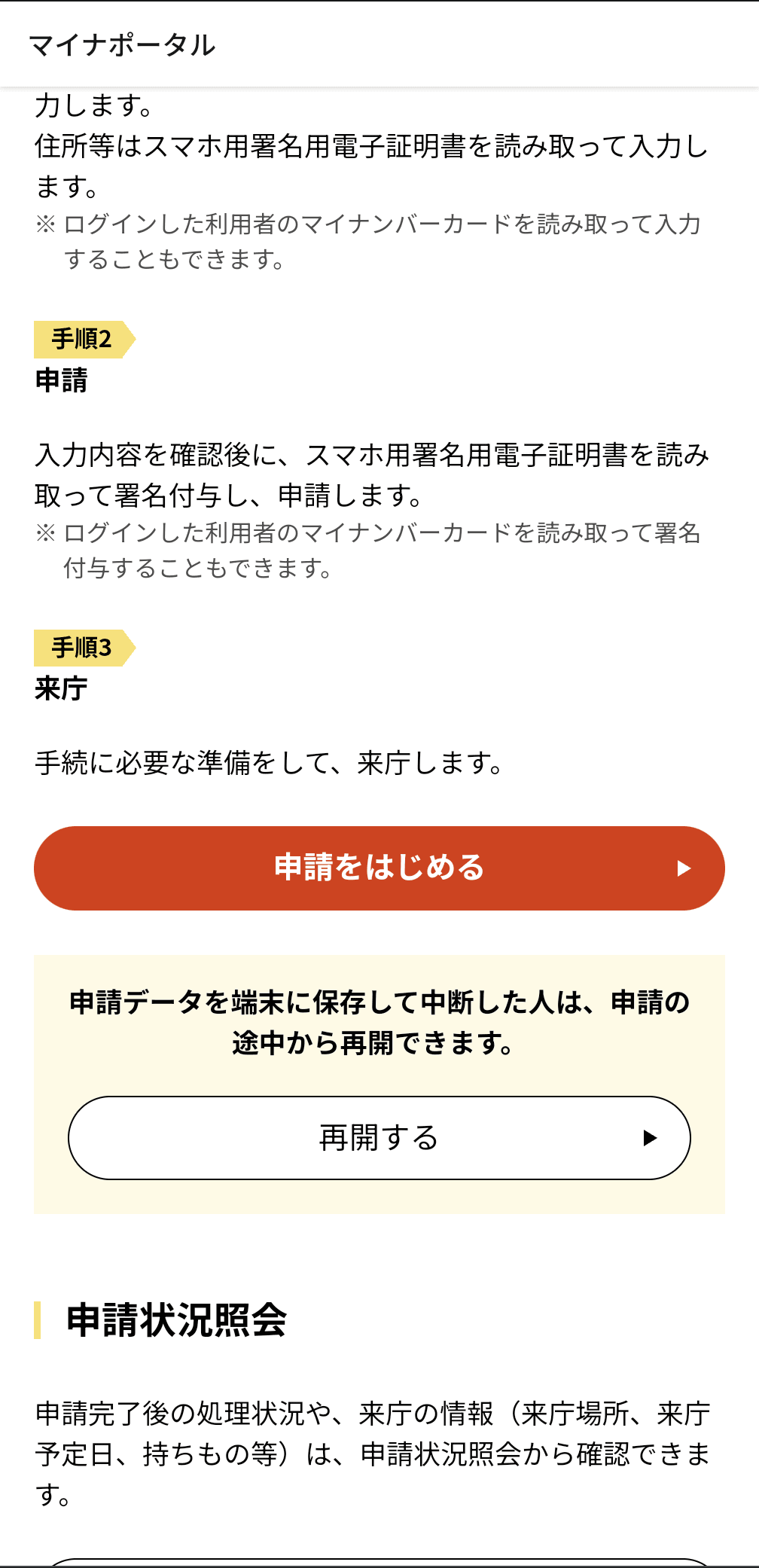Open the 申請をはじめる action
The height and width of the screenshot is (1568, 759).
pos(379,868)
